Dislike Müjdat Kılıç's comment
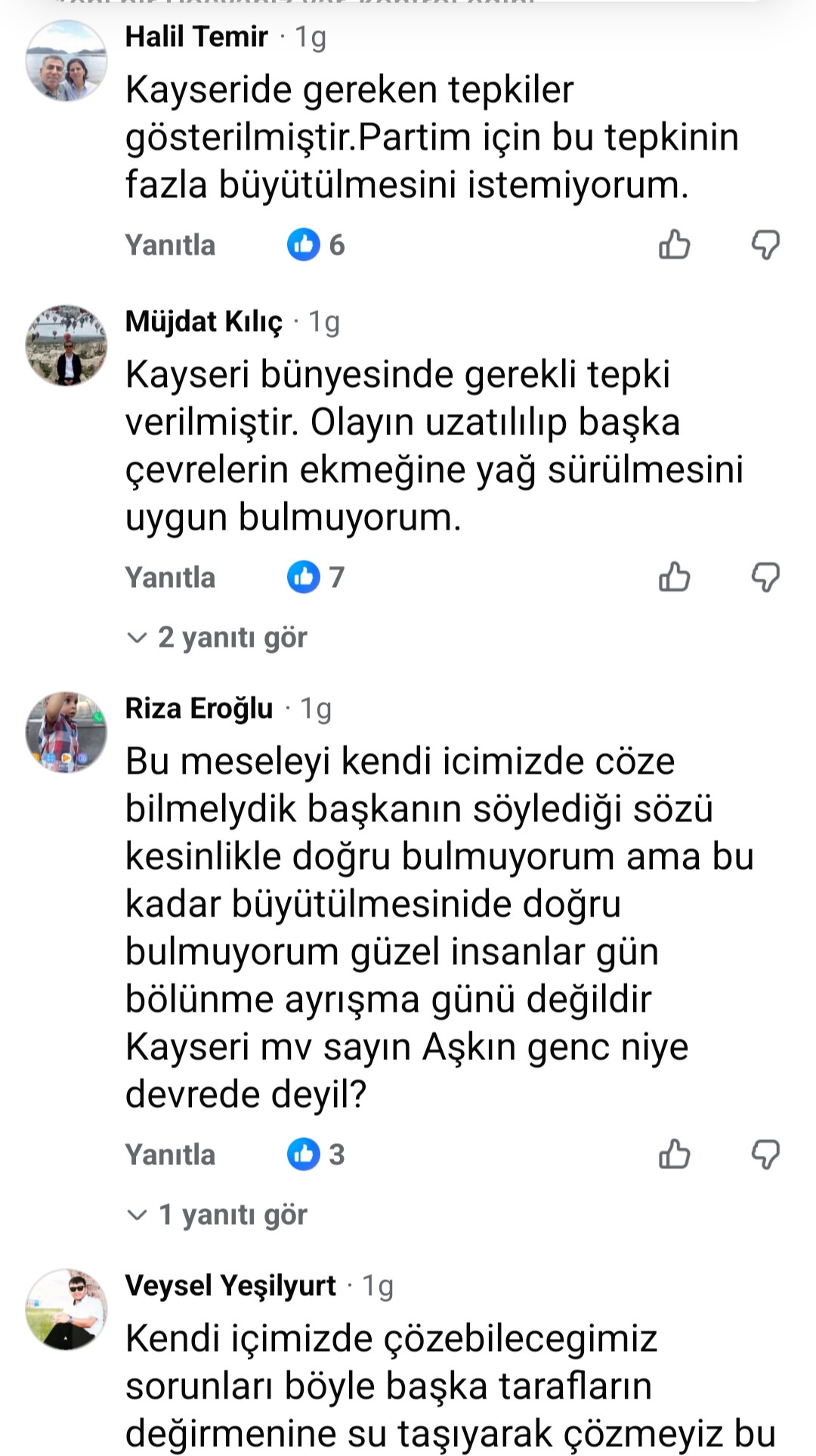Image resolution: width=816 pixels, height=1456 pixels. [765, 577]
